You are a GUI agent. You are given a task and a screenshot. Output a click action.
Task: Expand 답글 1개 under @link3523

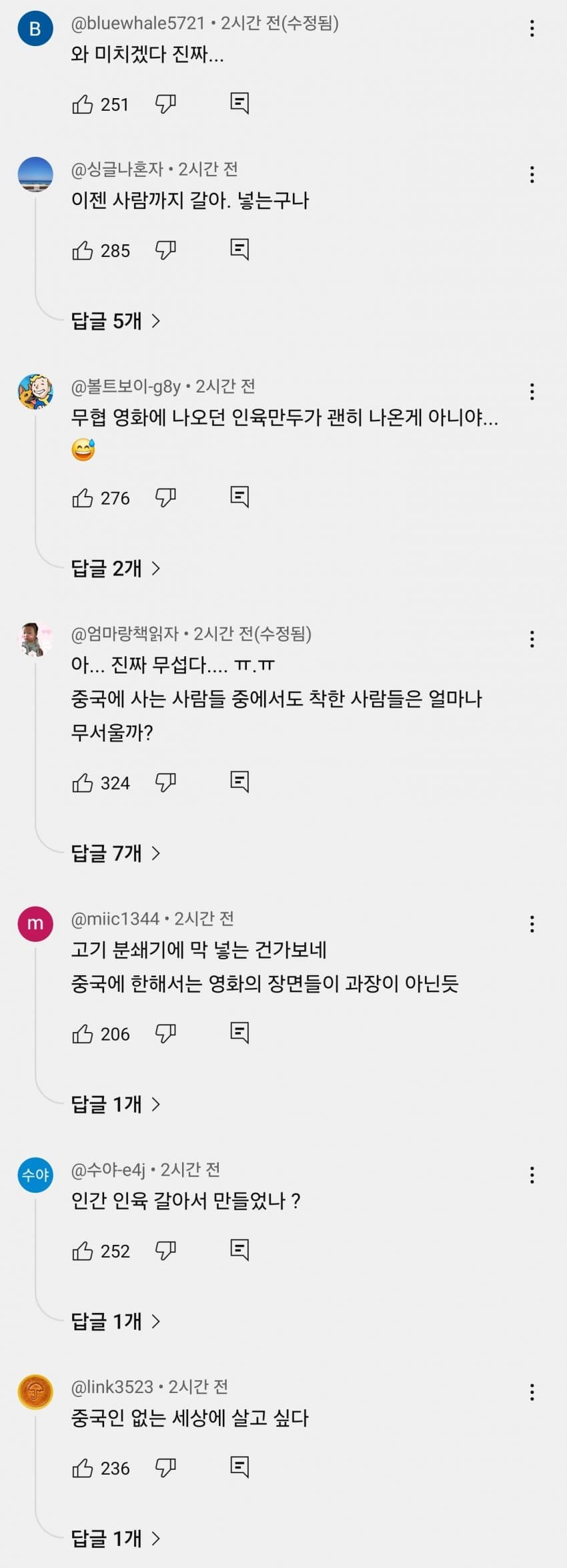click(x=115, y=1539)
